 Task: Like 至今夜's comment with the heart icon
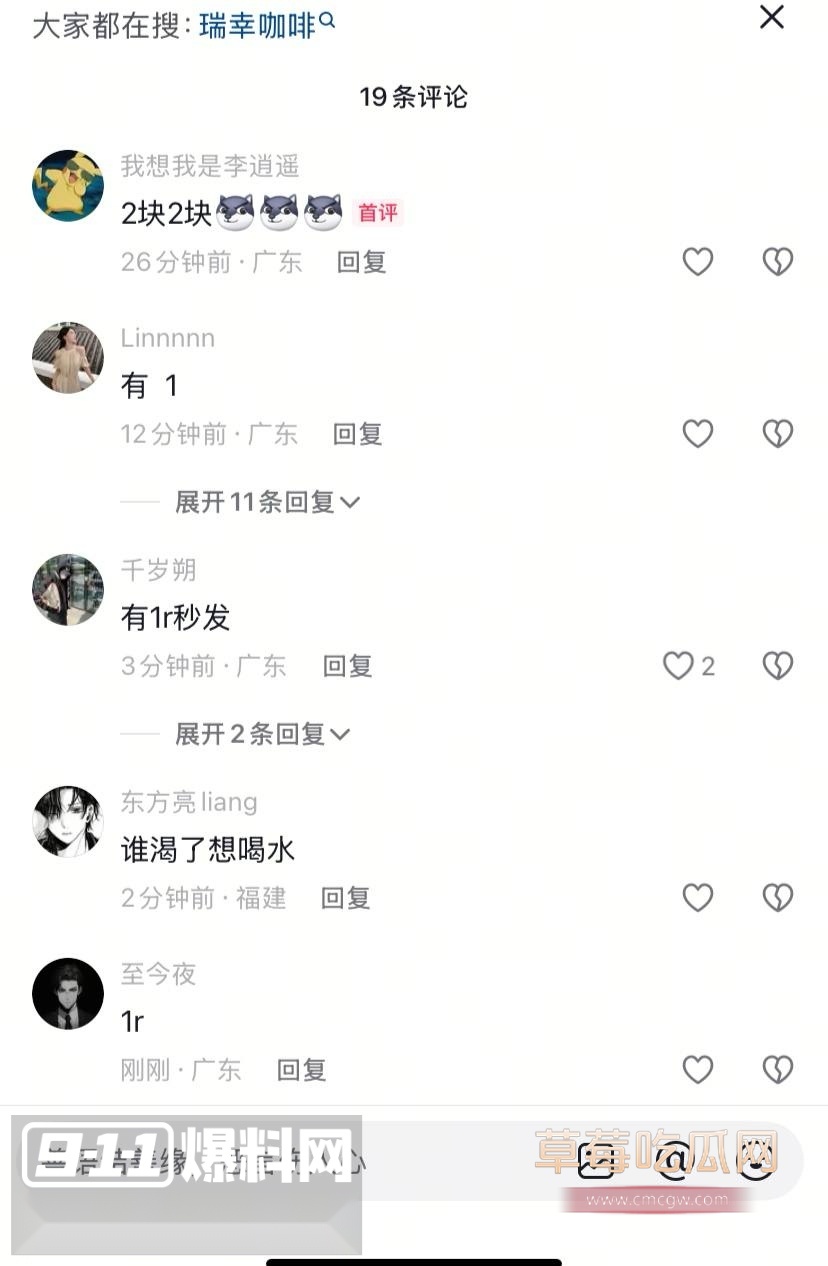coord(698,1070)
